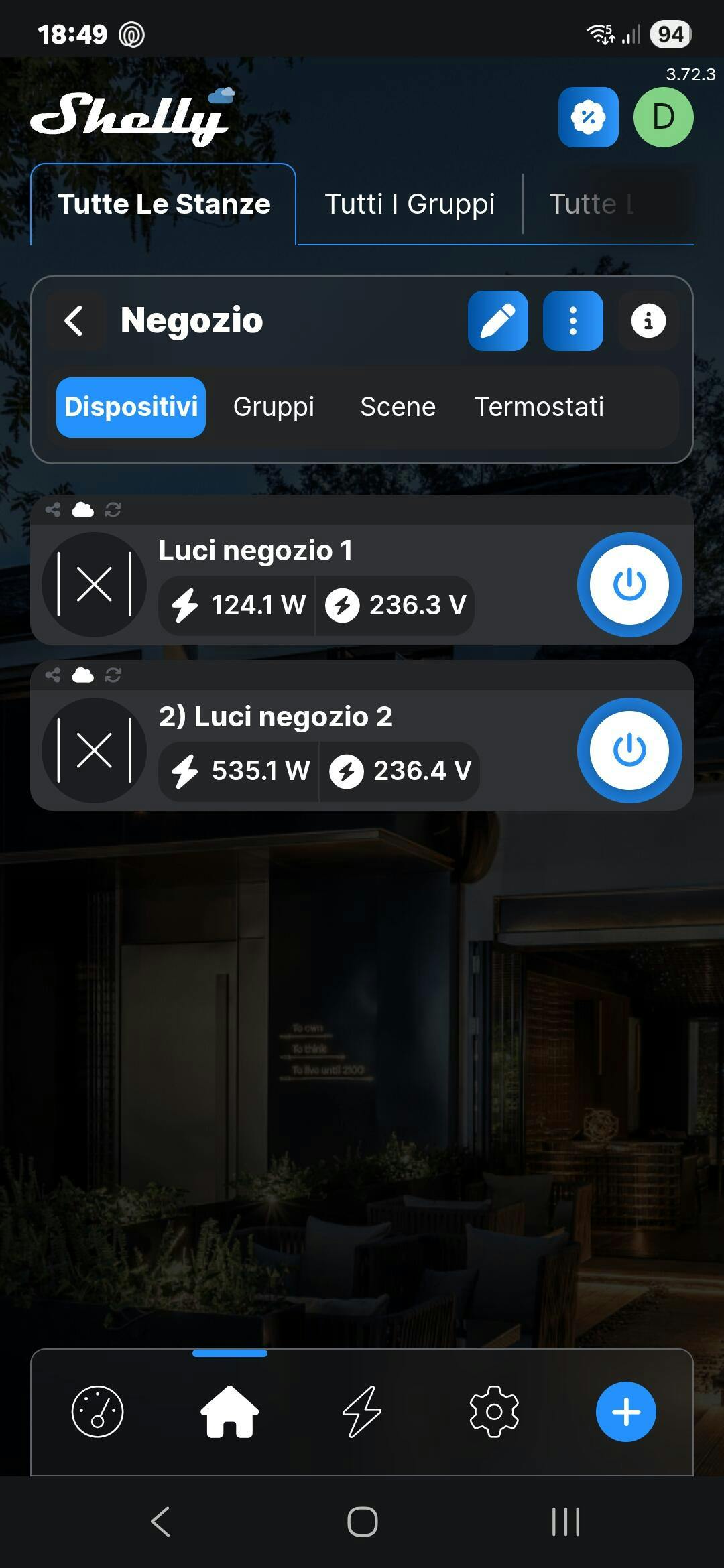Switch to Tutti I Gruppi tab
The width and height of the screenshot is (724, 1568).
point(410,204)
